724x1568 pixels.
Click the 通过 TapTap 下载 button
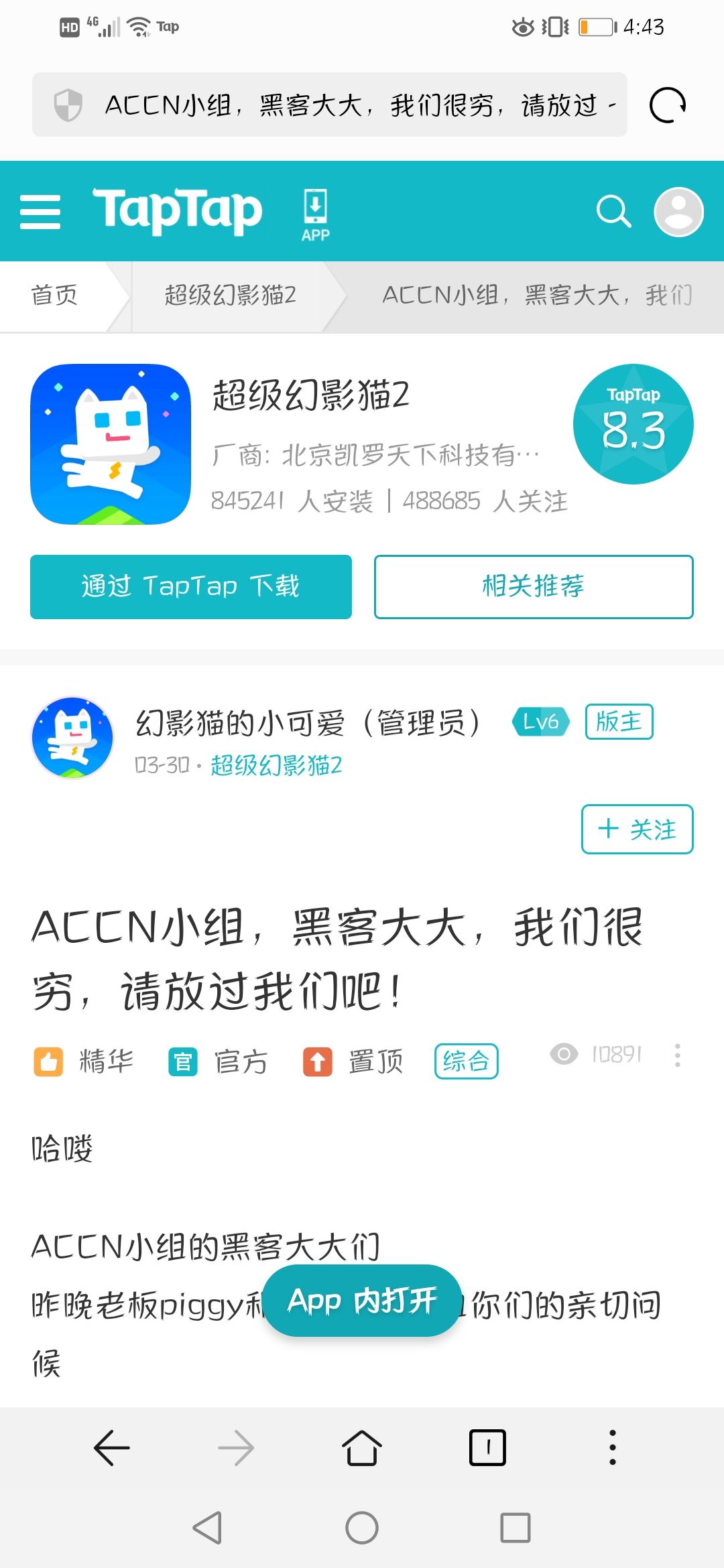pyautogui.click(x=190, y=586)
